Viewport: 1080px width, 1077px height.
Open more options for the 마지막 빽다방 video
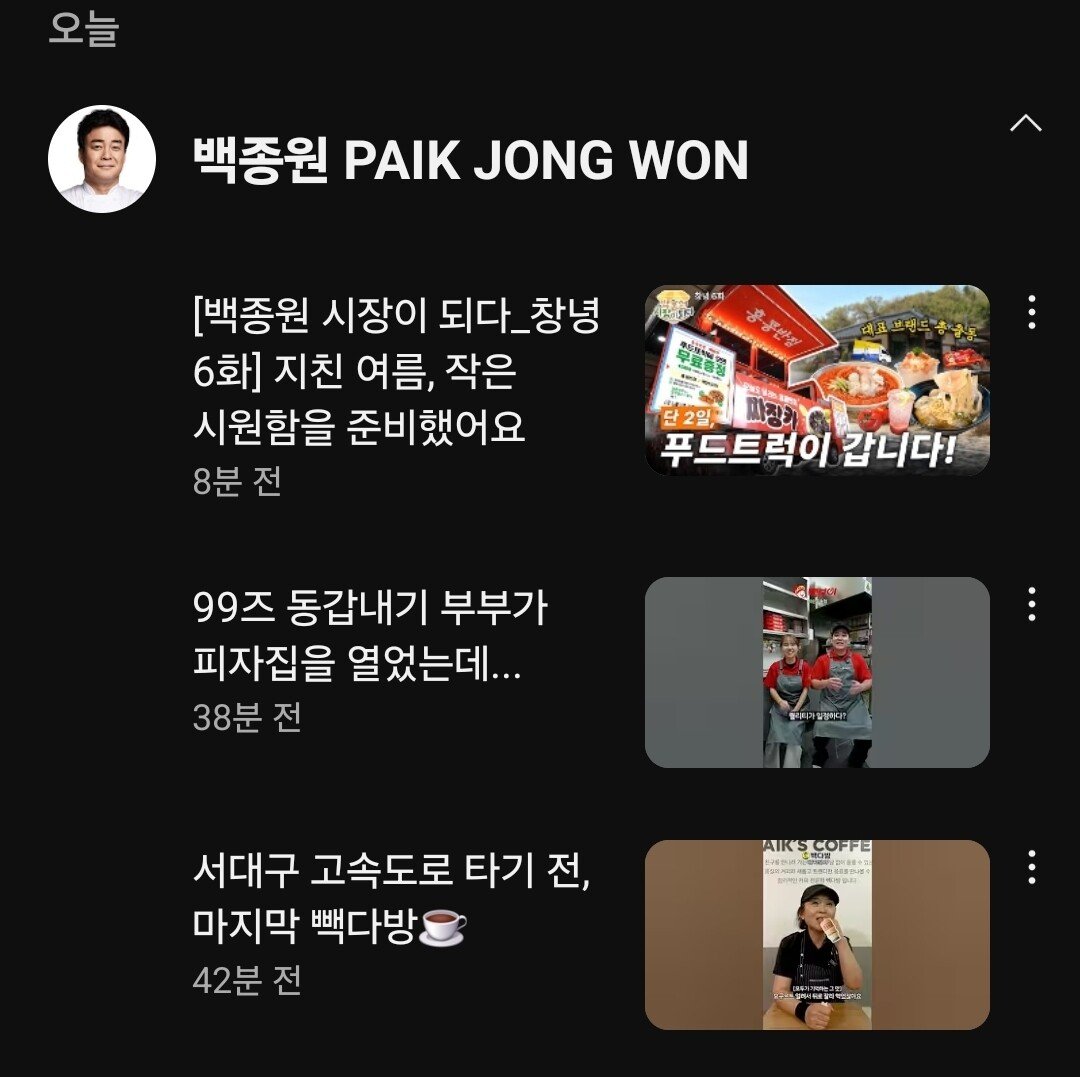pyautogui.click(x=1031, y=867)
